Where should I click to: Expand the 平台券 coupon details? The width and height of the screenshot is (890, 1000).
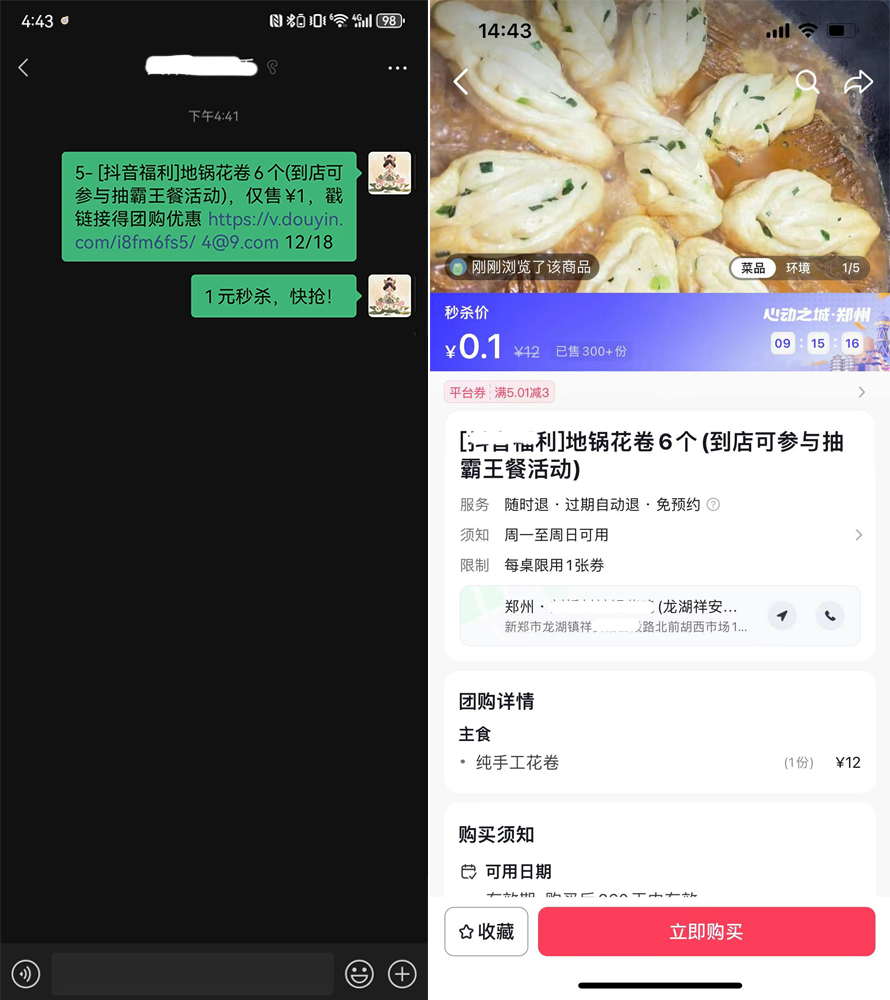point(860,391)
